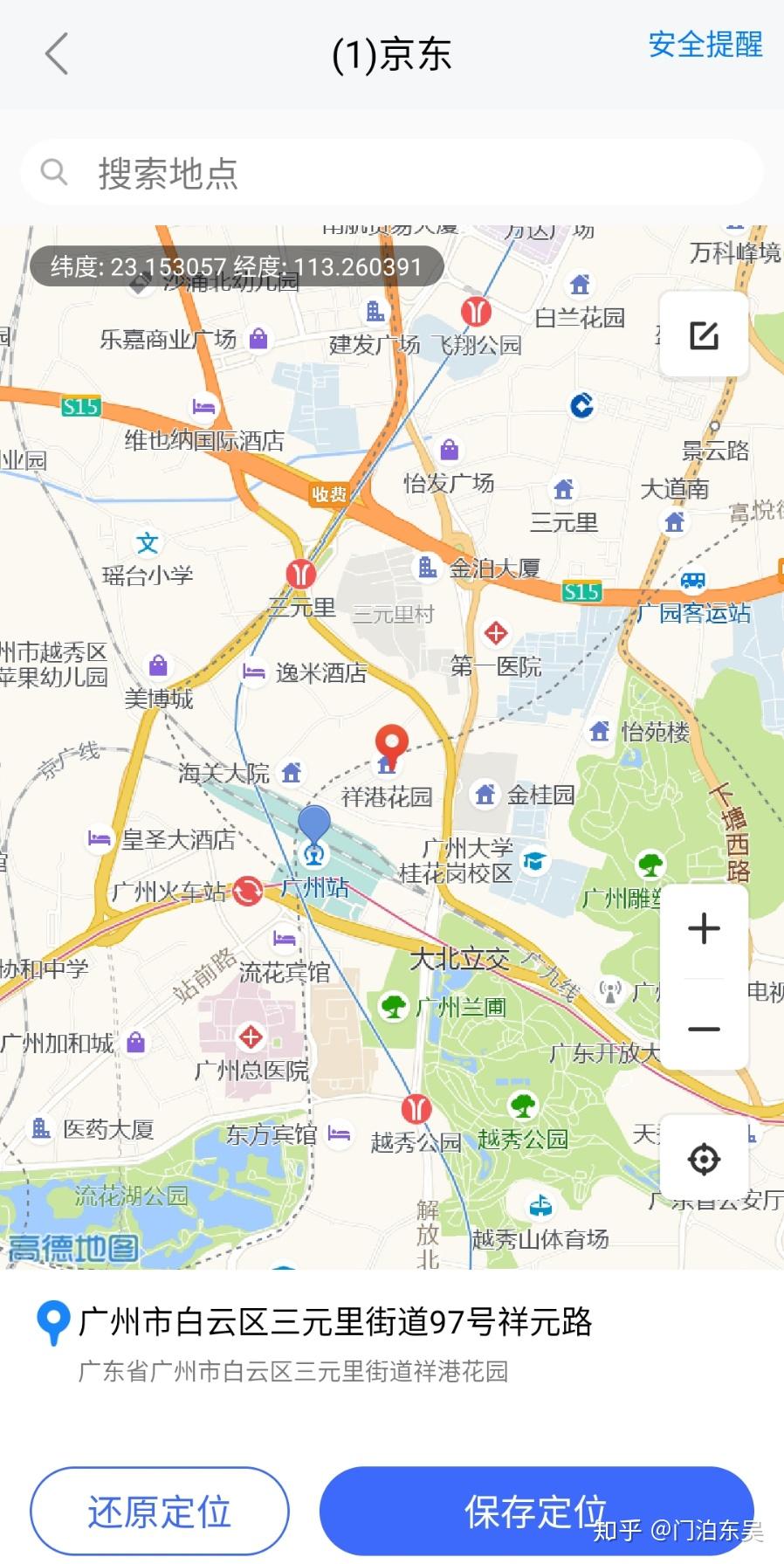The image size is (784, 1564).
Task: Go back using the top-left arrow
Action: point(57,54)
